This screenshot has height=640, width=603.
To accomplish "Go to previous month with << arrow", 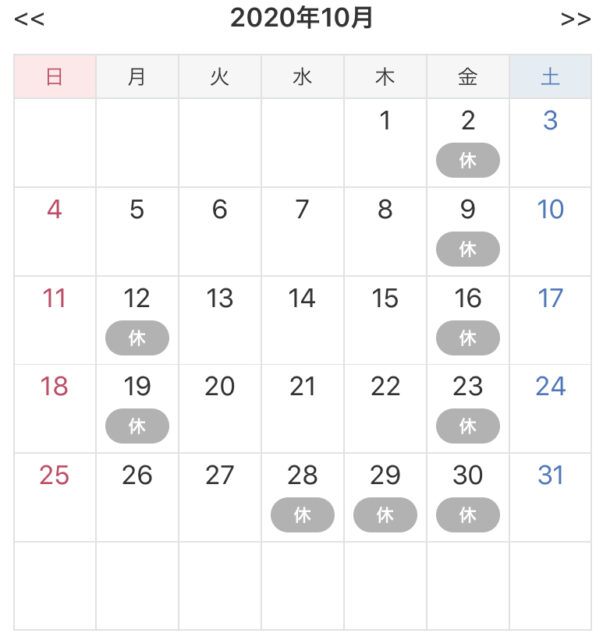I will (x=28, y=19).
